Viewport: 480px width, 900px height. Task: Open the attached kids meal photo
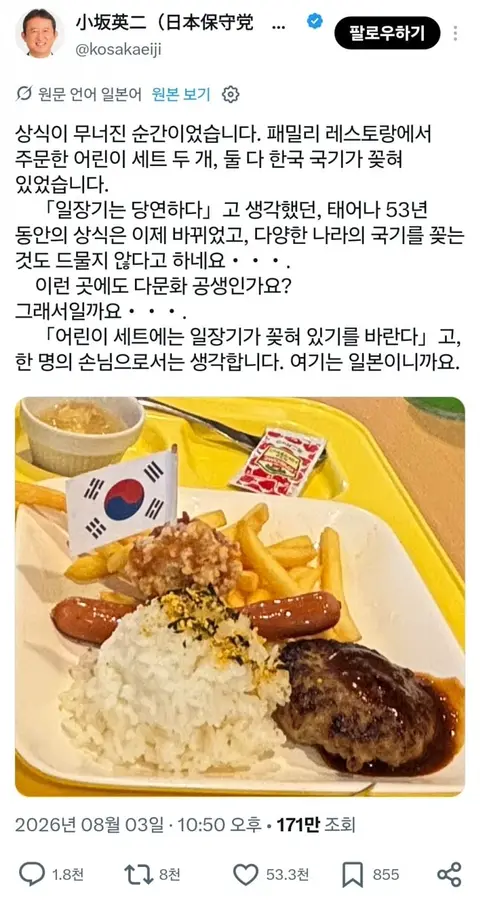point(240,596)
